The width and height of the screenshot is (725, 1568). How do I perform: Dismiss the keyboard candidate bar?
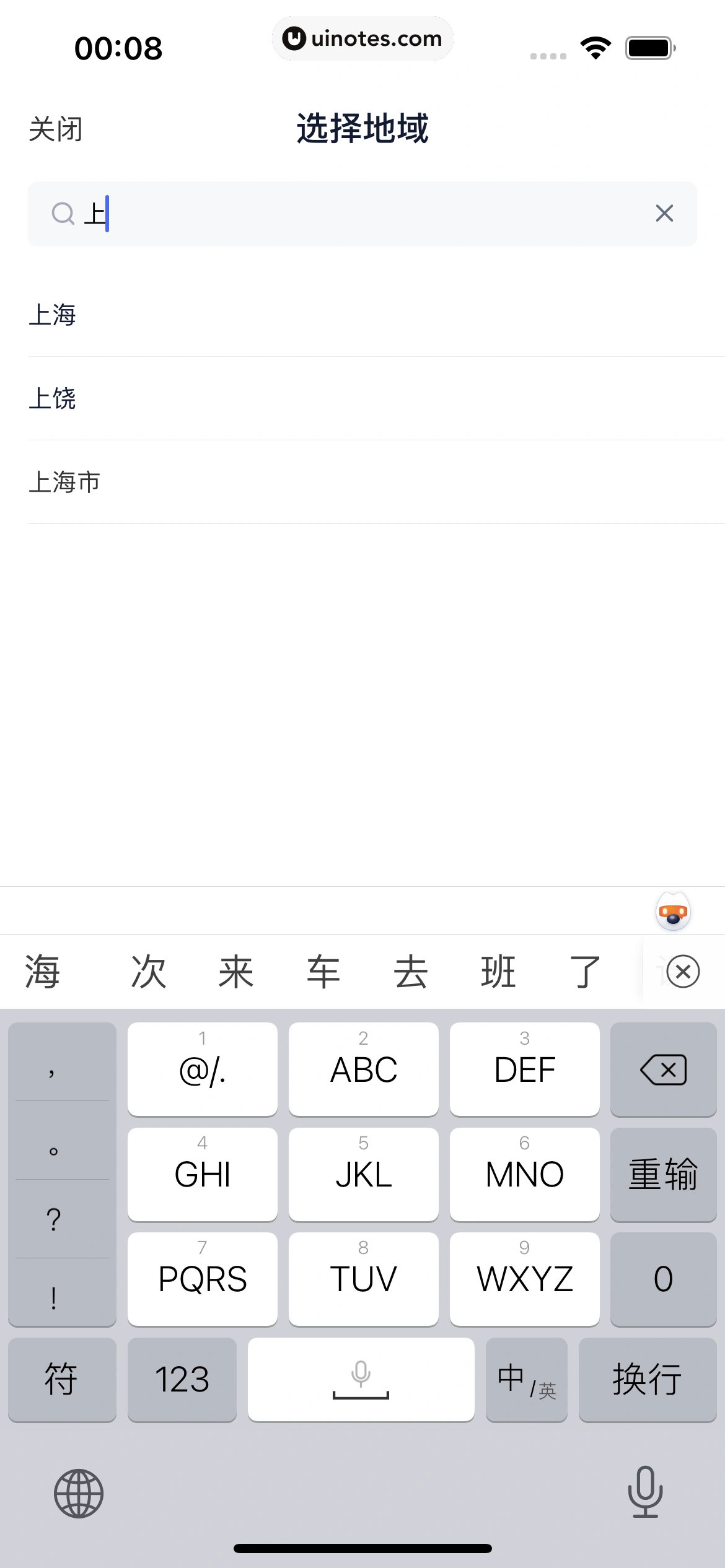683,972
